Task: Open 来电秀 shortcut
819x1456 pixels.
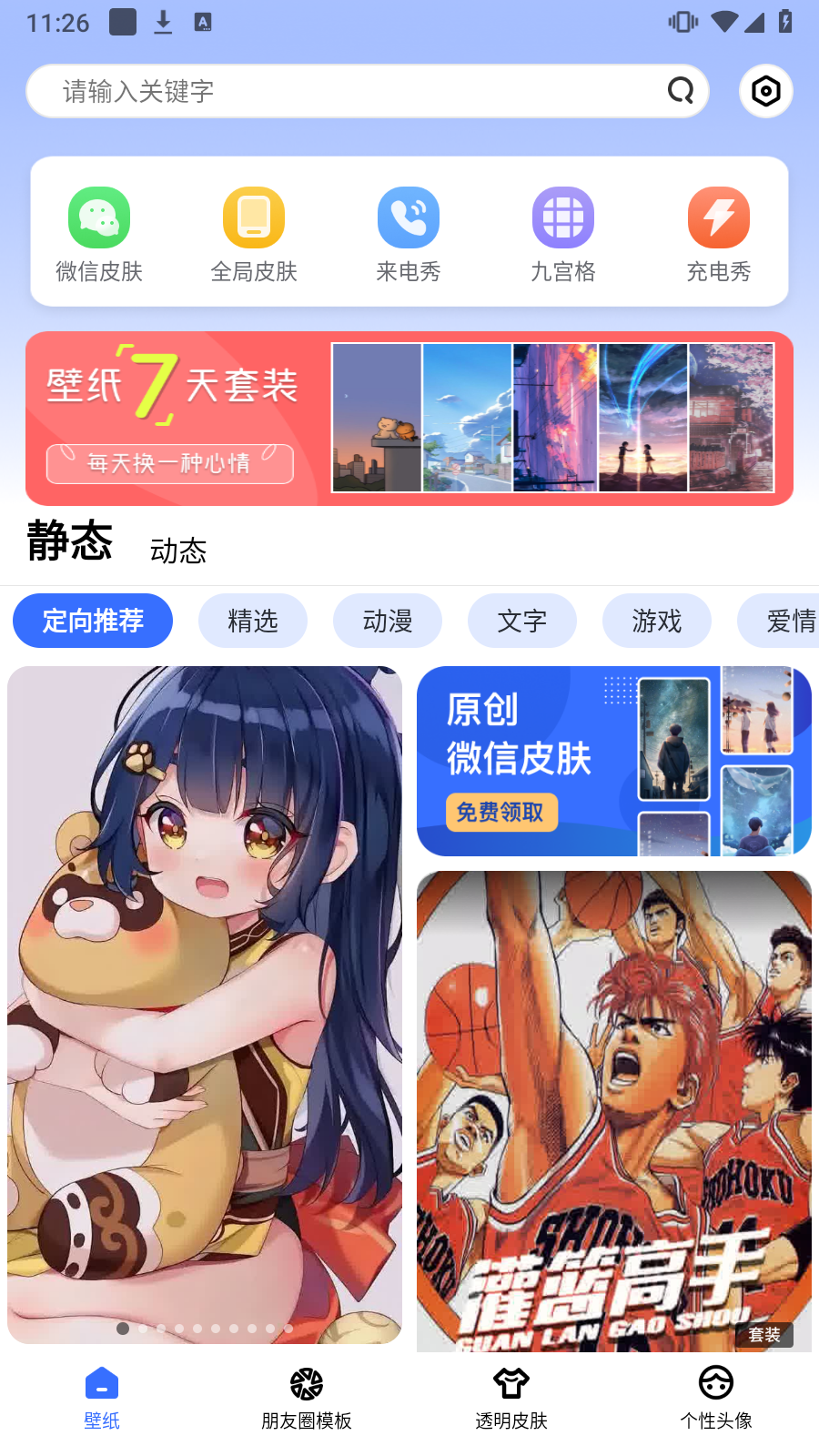Action: (x=409, y=234)
